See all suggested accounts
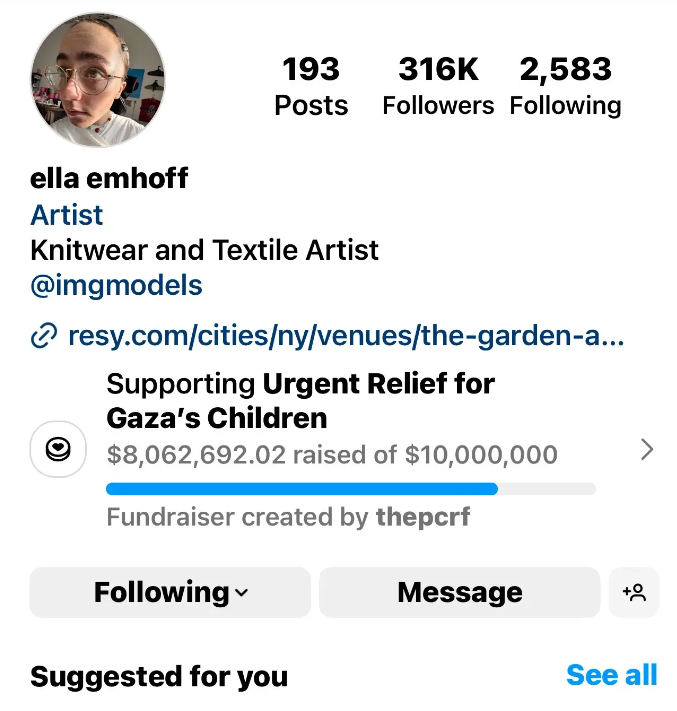This screenshot has width=677, height=711. [611, 675]
